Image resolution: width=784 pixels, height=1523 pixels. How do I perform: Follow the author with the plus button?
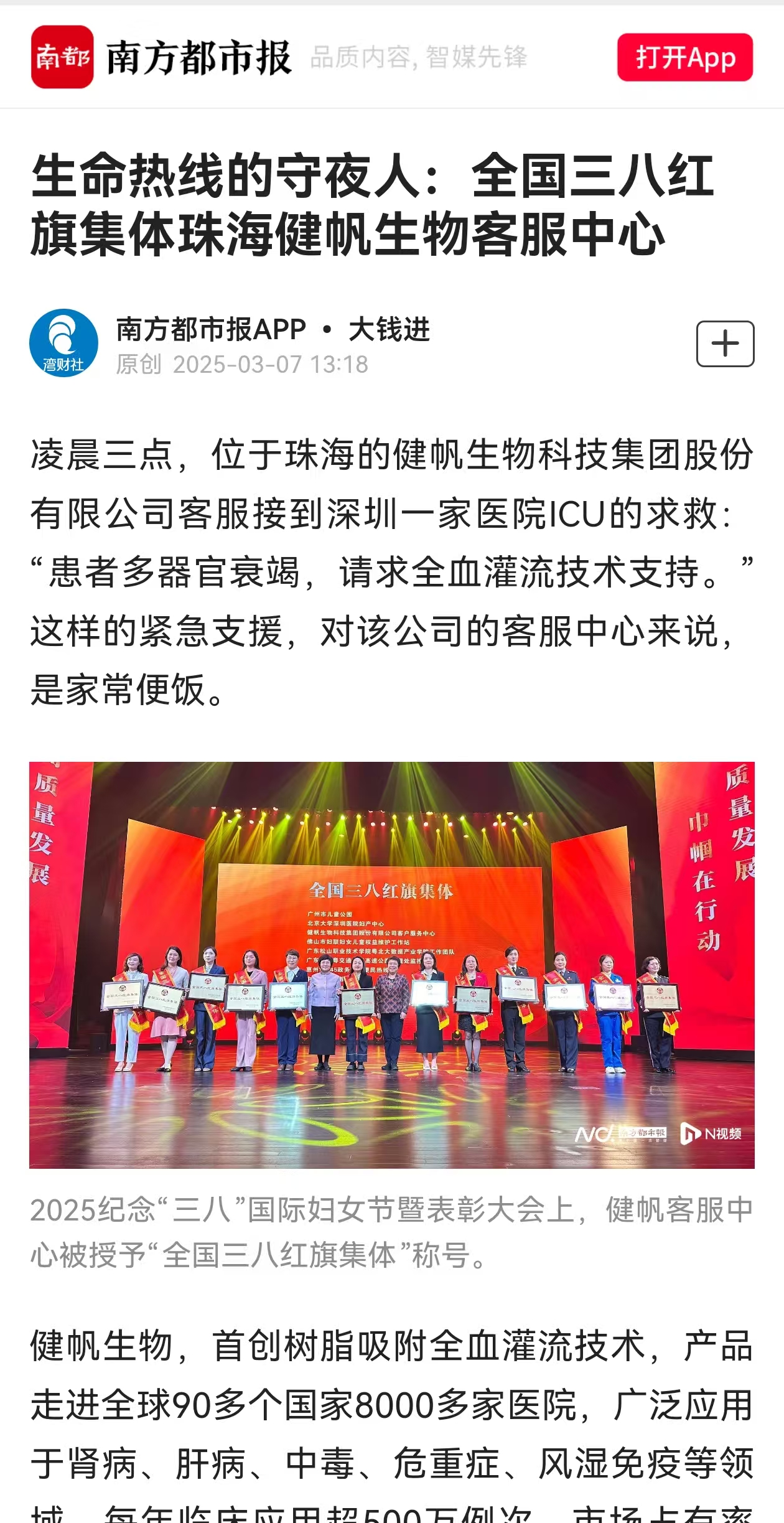tap(725, 344)
